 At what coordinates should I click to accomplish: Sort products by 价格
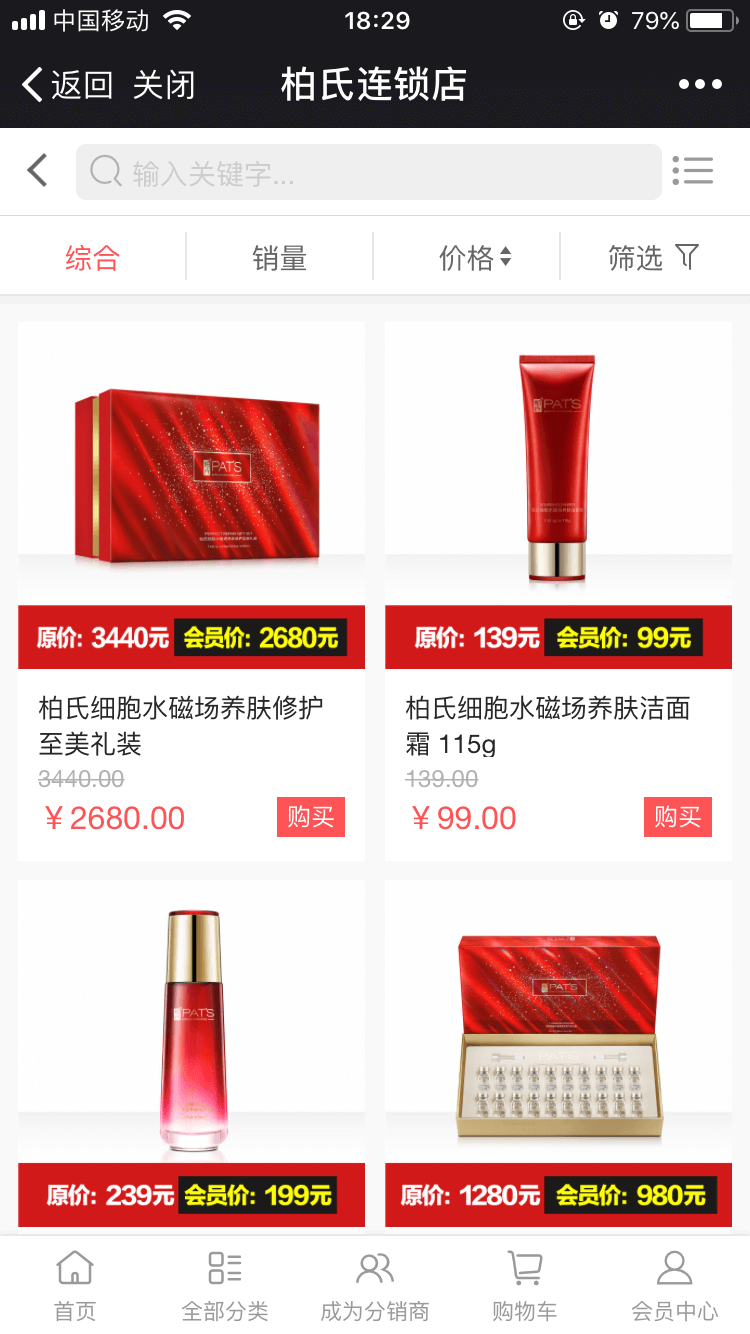pyautogui.click(x=474, y=258)
